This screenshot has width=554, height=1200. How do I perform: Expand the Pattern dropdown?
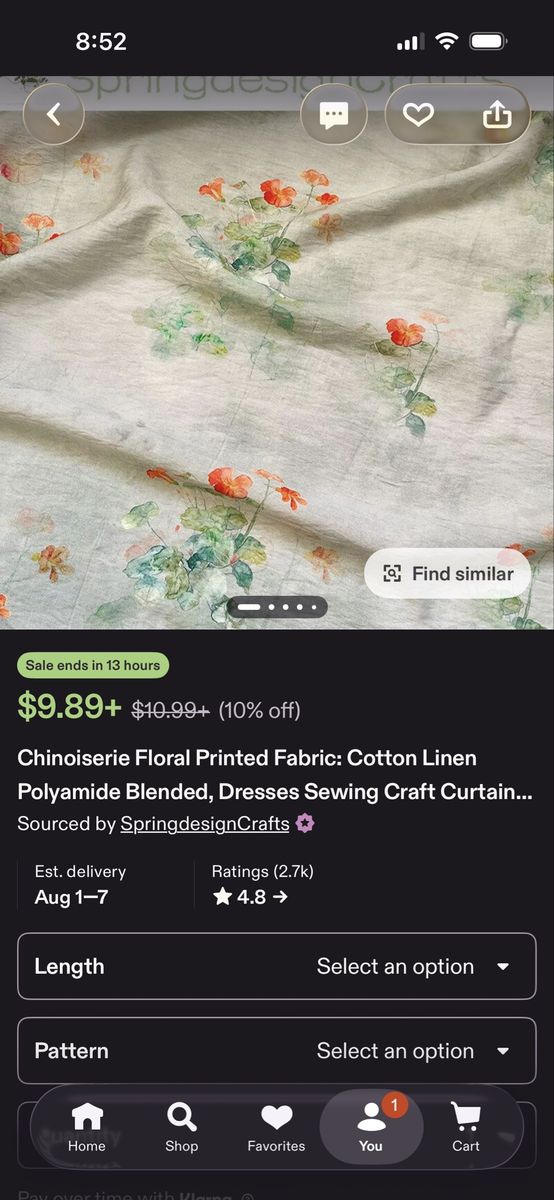tap(277, 1051)
